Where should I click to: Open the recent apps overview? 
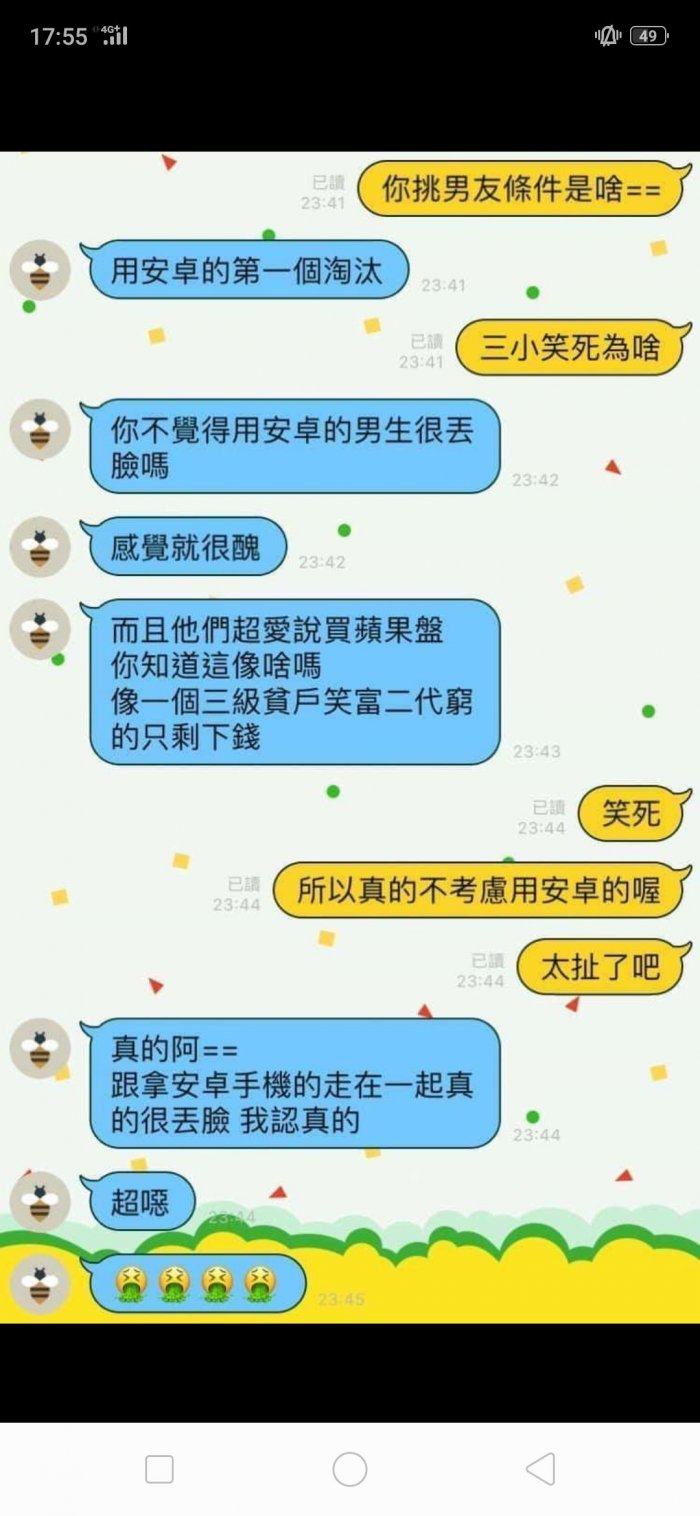click(159, 1469)
